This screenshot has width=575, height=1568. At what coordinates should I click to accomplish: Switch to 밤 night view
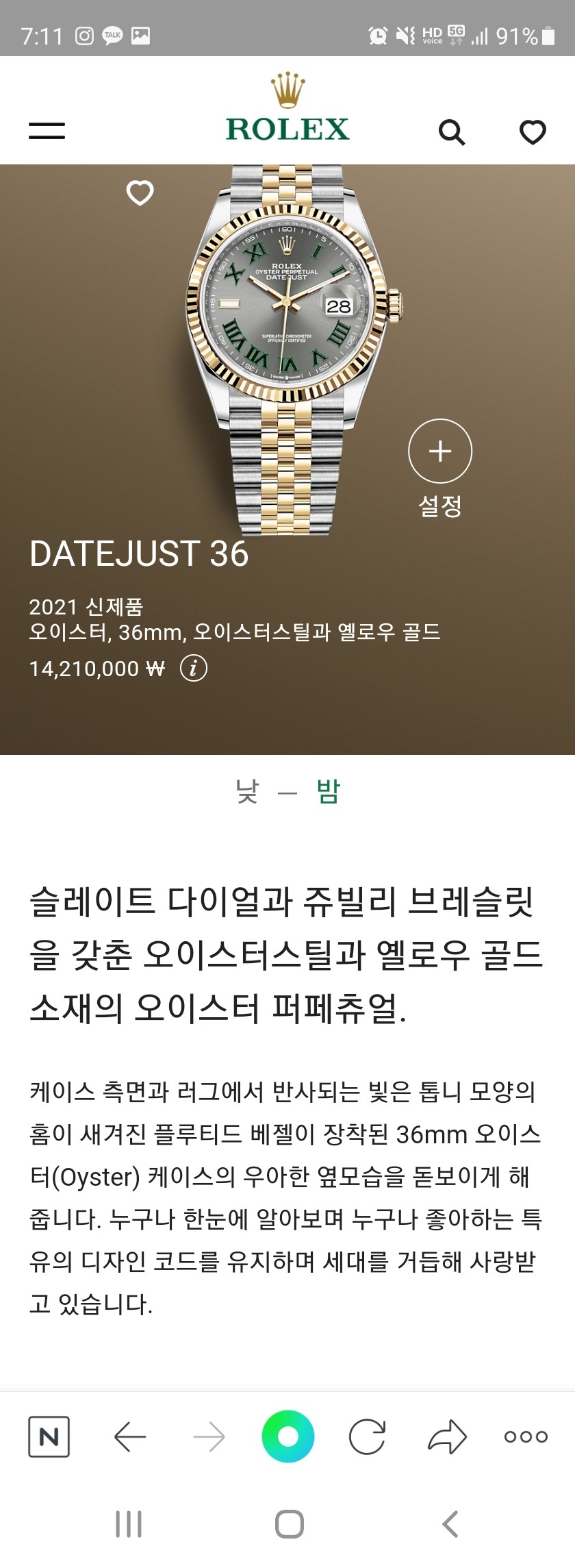pos(328,792)
